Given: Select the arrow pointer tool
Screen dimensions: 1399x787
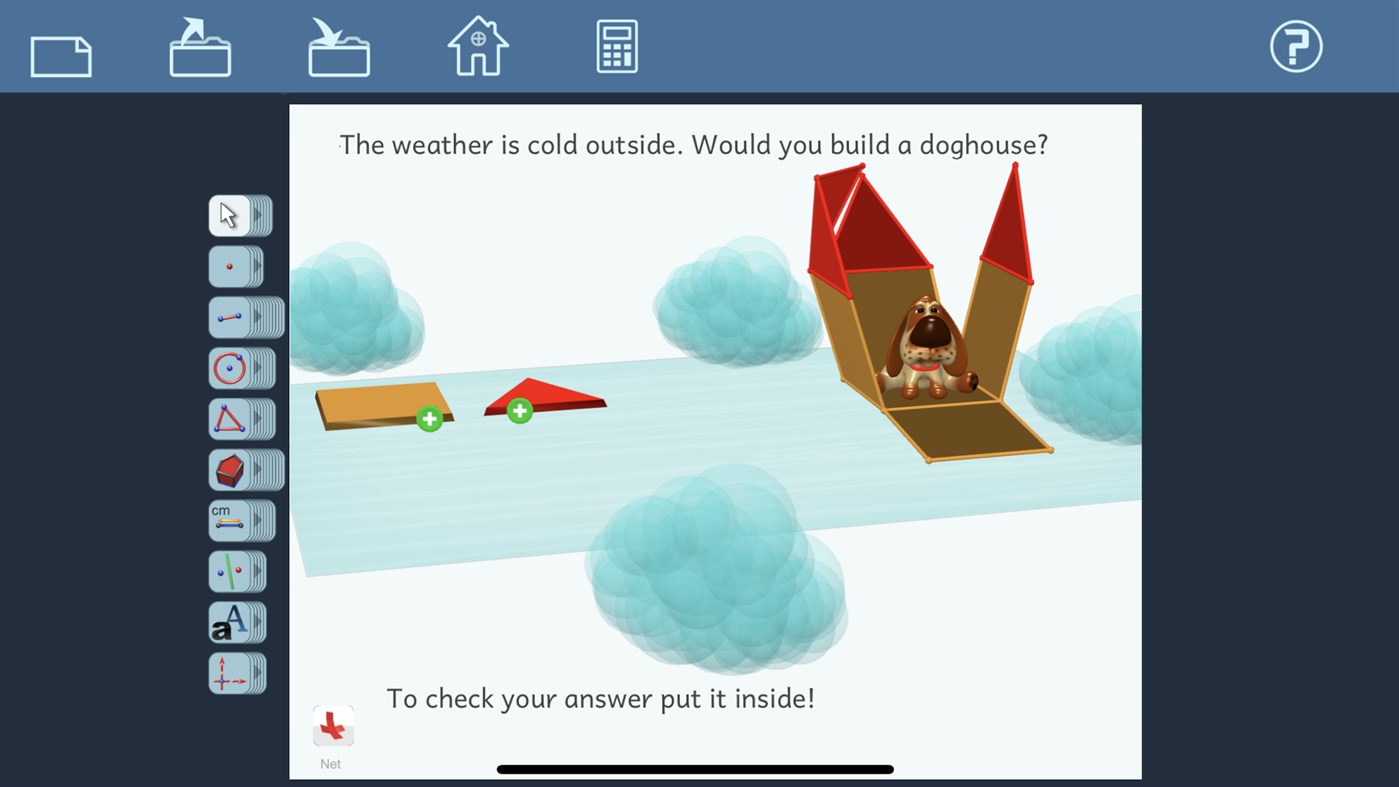Looking at the screenshot, I should tap(230, 215).
